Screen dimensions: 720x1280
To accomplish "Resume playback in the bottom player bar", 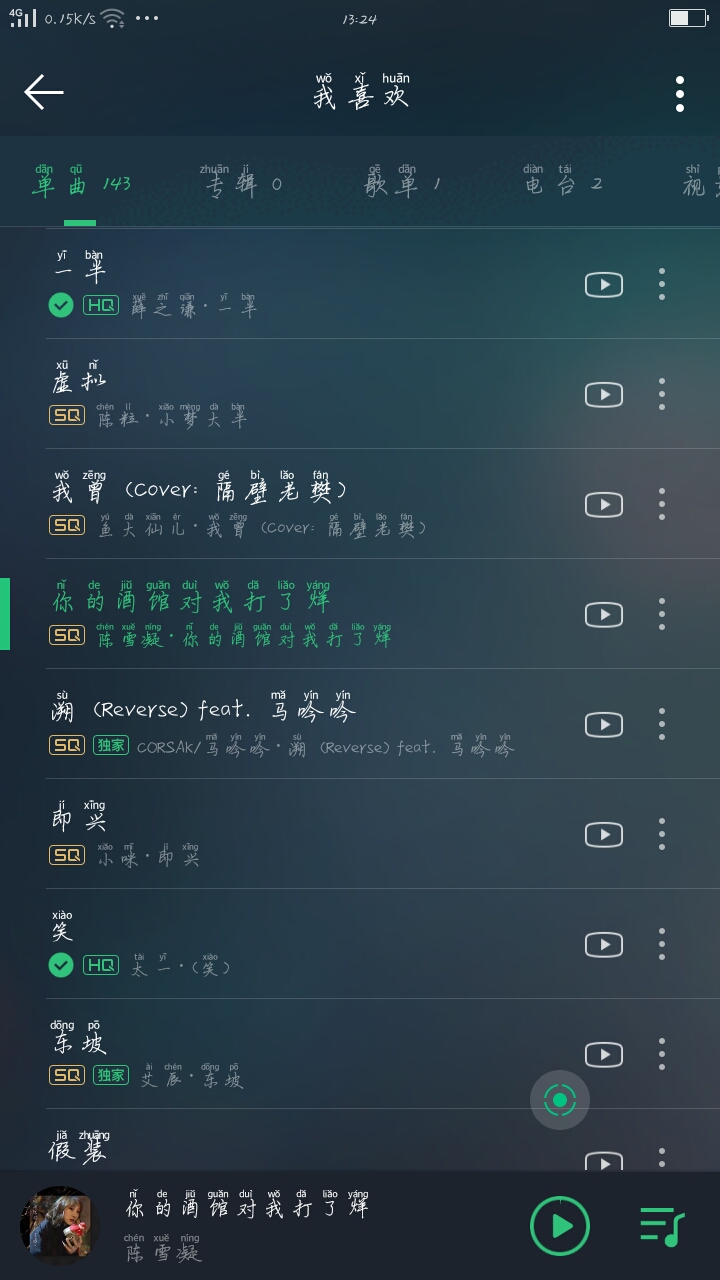I will point(559,1225).
